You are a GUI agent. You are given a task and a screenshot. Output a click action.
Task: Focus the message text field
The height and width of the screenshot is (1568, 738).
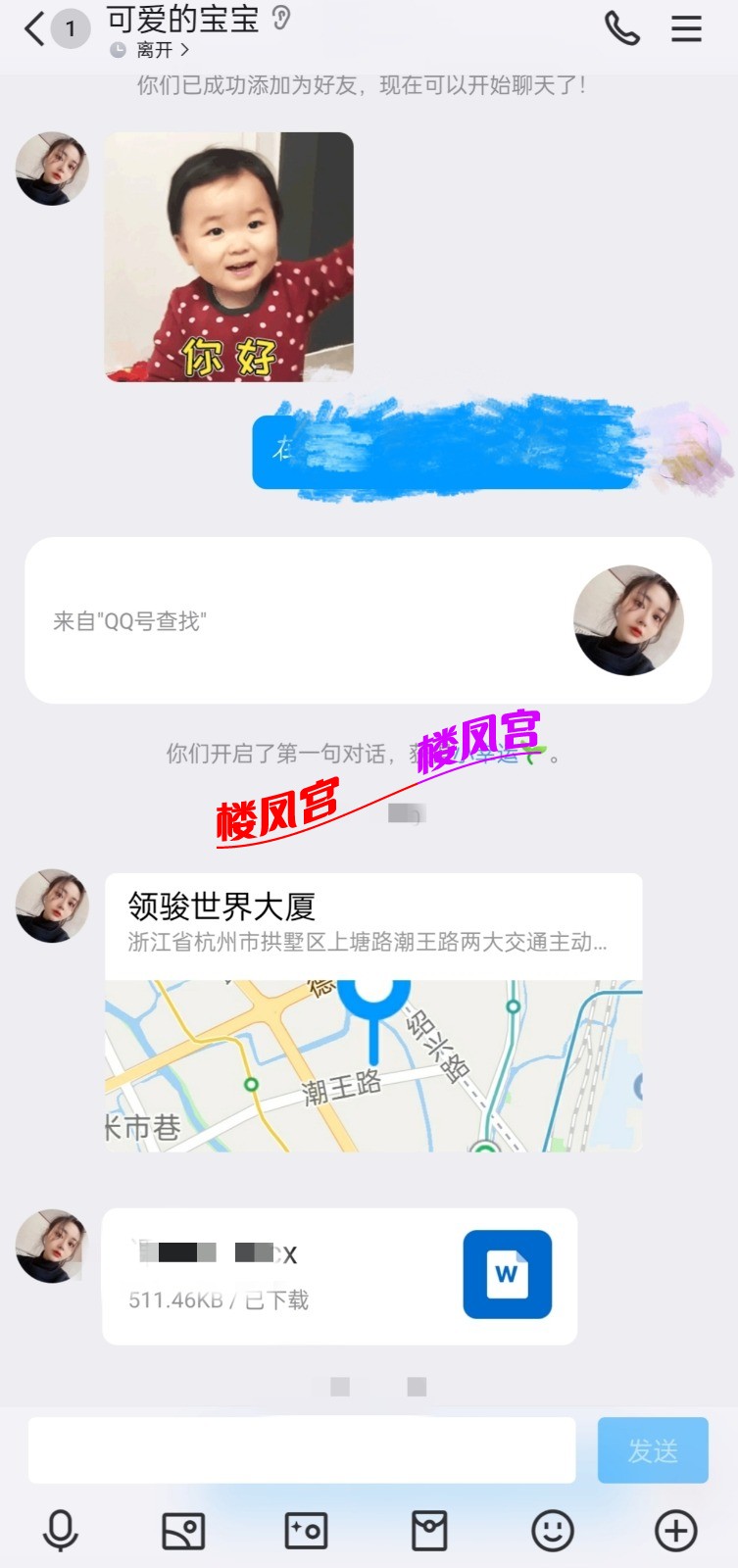[301, 1449]
